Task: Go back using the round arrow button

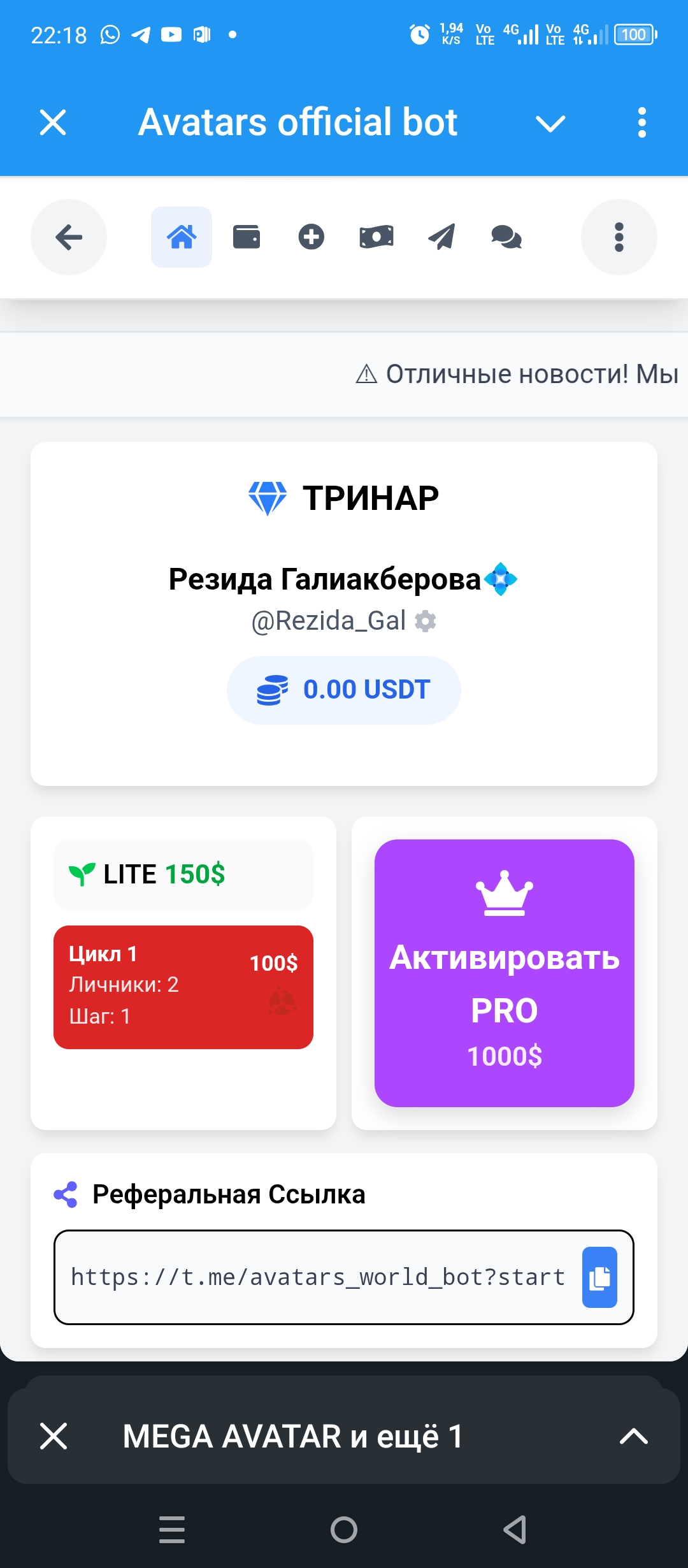Action: click(69, 237)
